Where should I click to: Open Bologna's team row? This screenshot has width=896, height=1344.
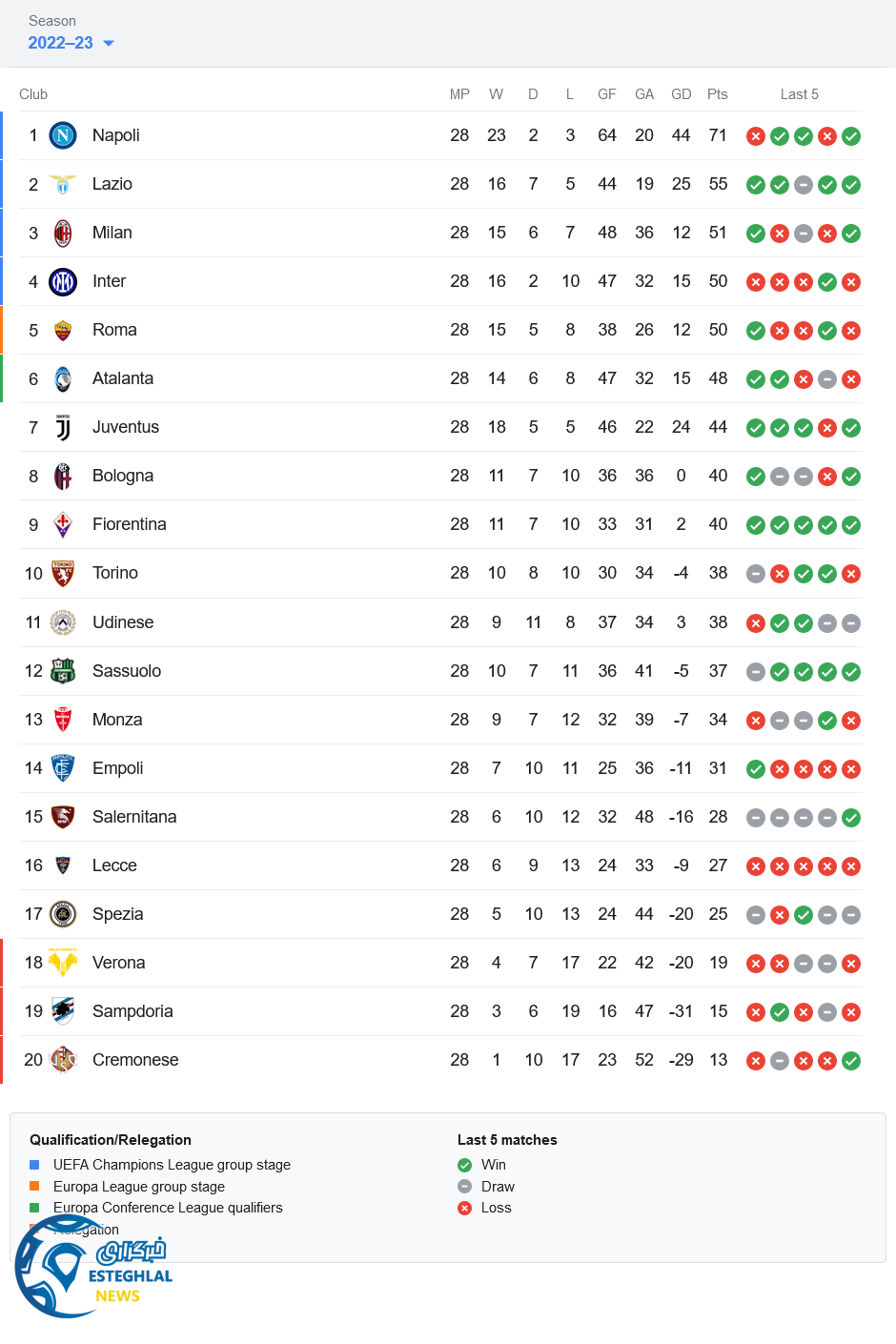pyautogui.click(x=122, y=476)
